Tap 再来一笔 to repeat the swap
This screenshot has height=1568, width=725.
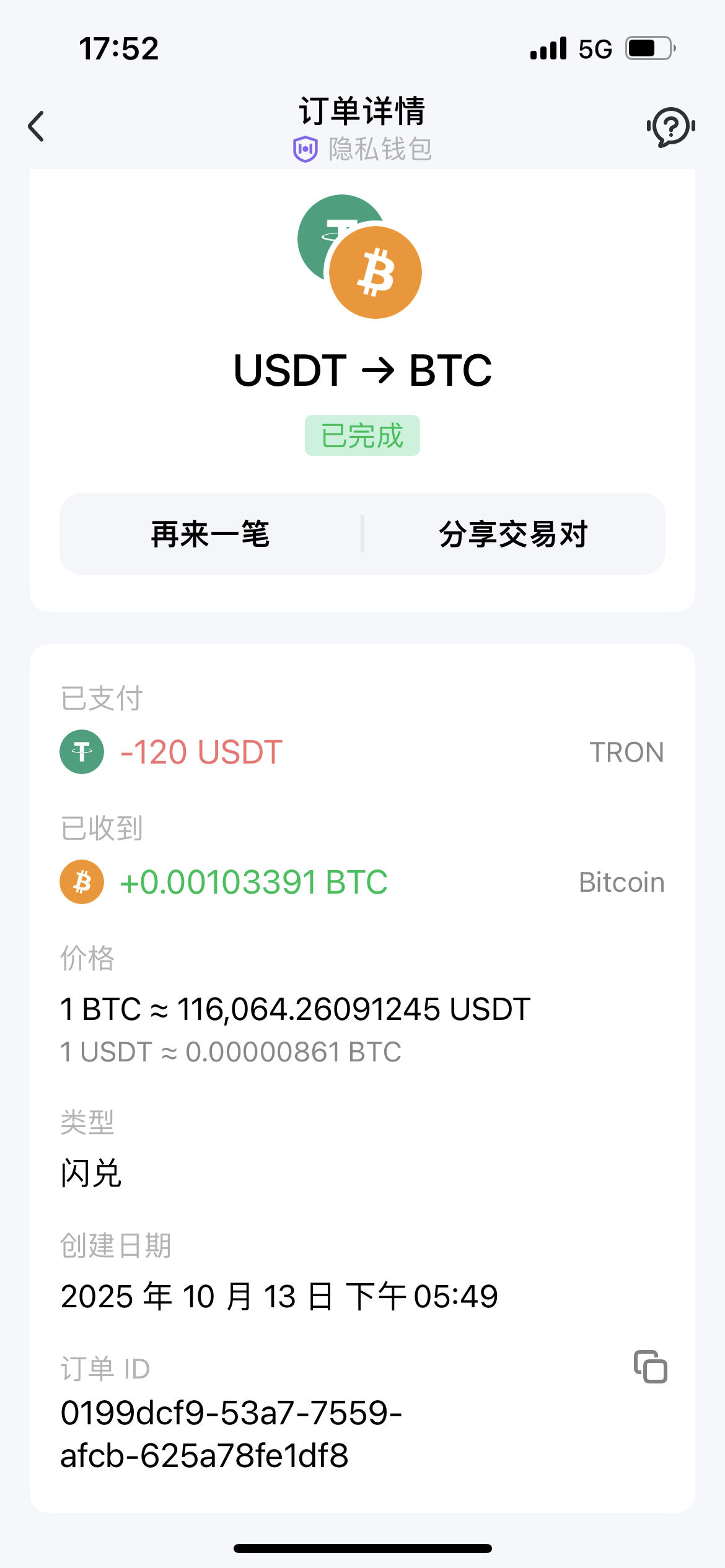pyautogui.click(x=211, y=534)
